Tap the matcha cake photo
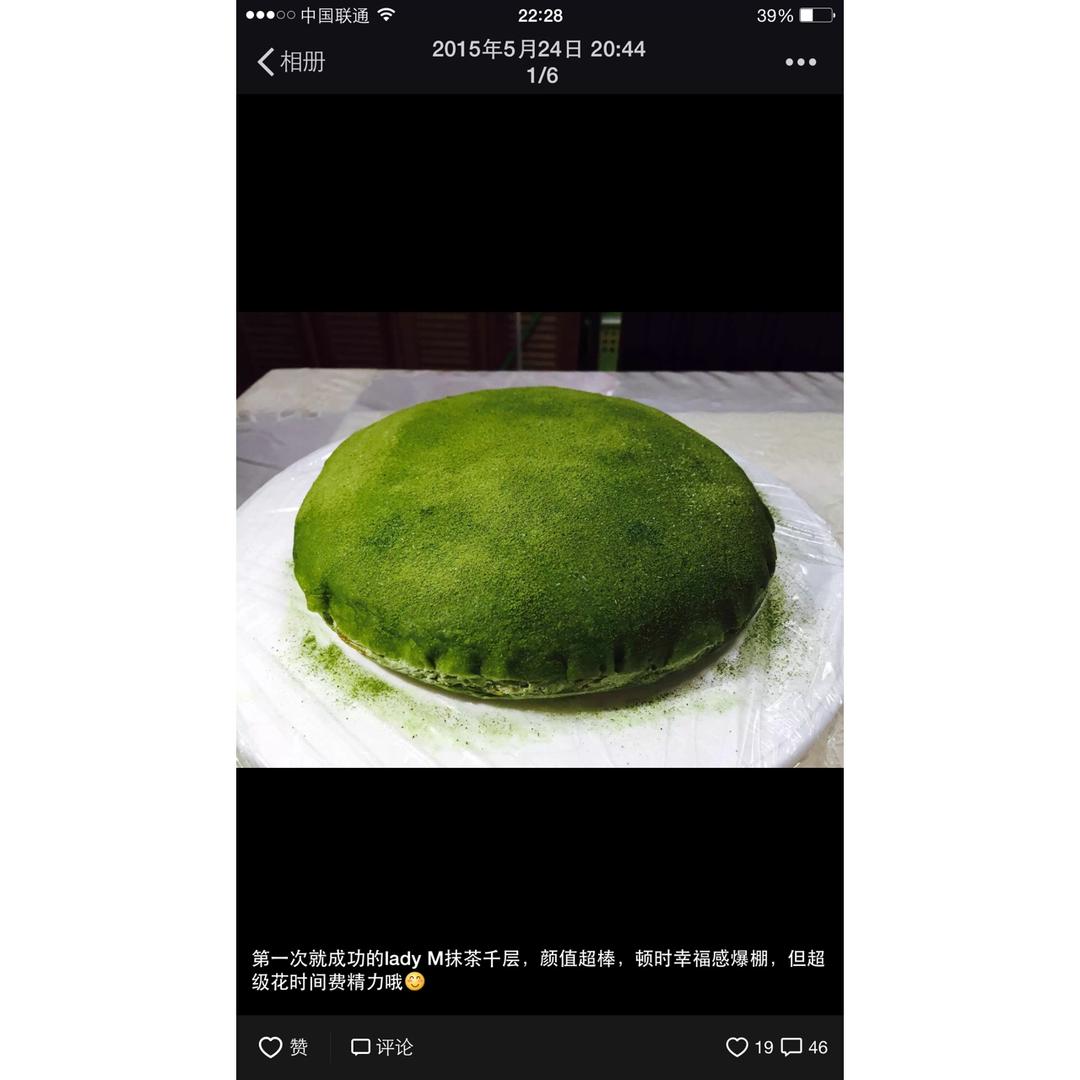Image resolution: width=1080 pixels, height=1080 pixels. (x=540, y=540)
